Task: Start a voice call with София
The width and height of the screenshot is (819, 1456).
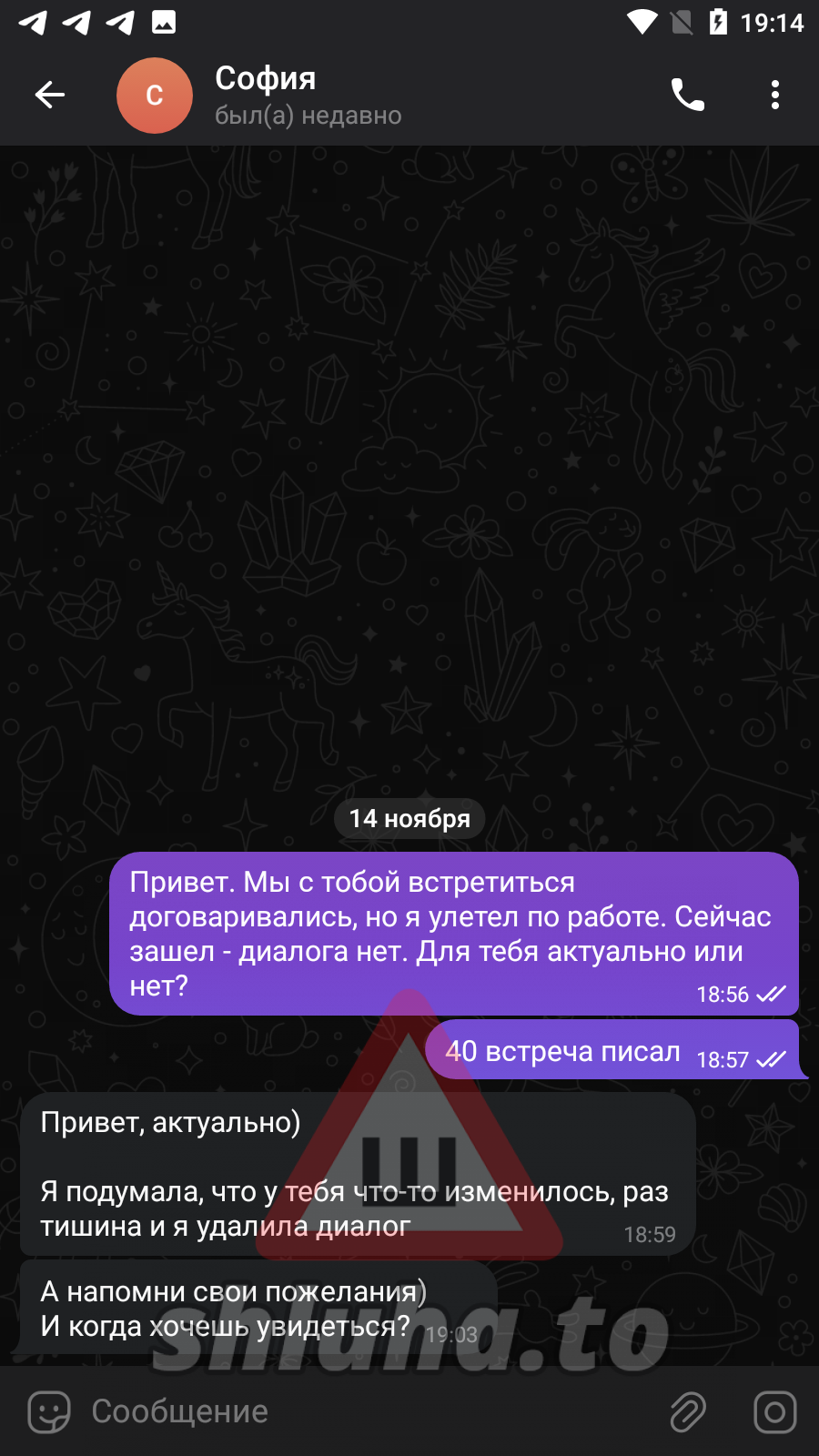Action: 687,95
